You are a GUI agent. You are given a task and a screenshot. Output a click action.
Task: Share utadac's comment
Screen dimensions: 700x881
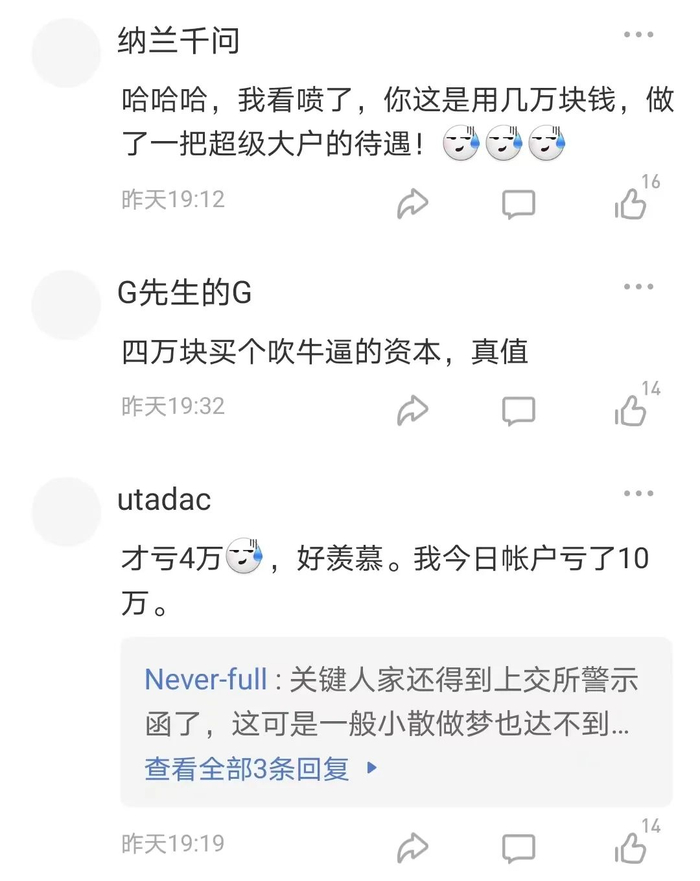click(x=413, y=847)
